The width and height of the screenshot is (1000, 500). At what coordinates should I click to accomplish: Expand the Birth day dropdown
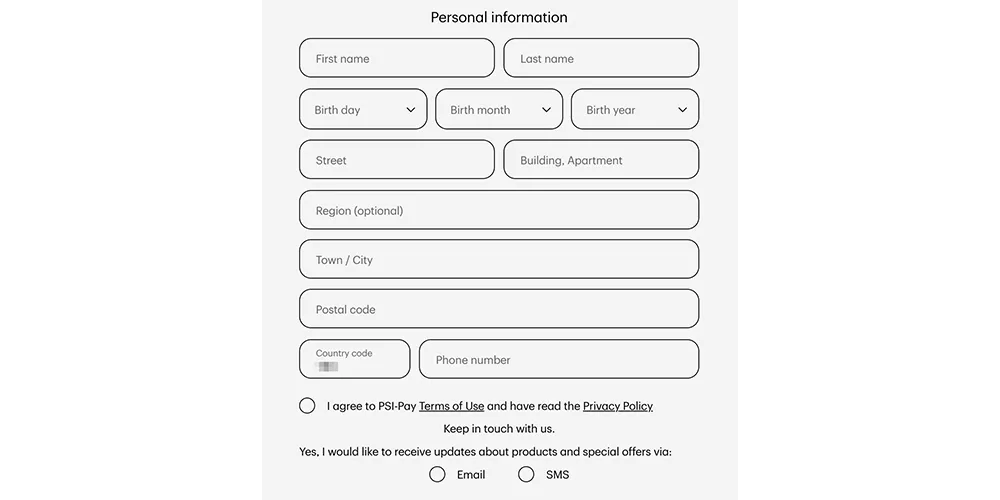363,109
